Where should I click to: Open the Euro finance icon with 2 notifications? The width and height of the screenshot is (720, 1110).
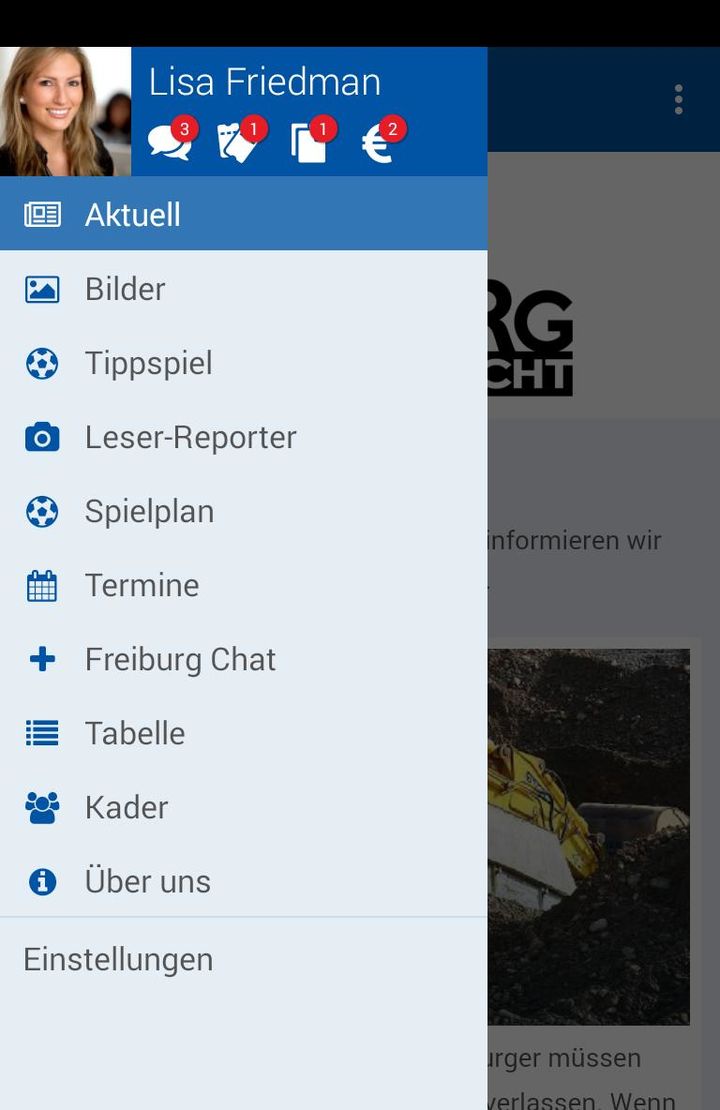378,145
